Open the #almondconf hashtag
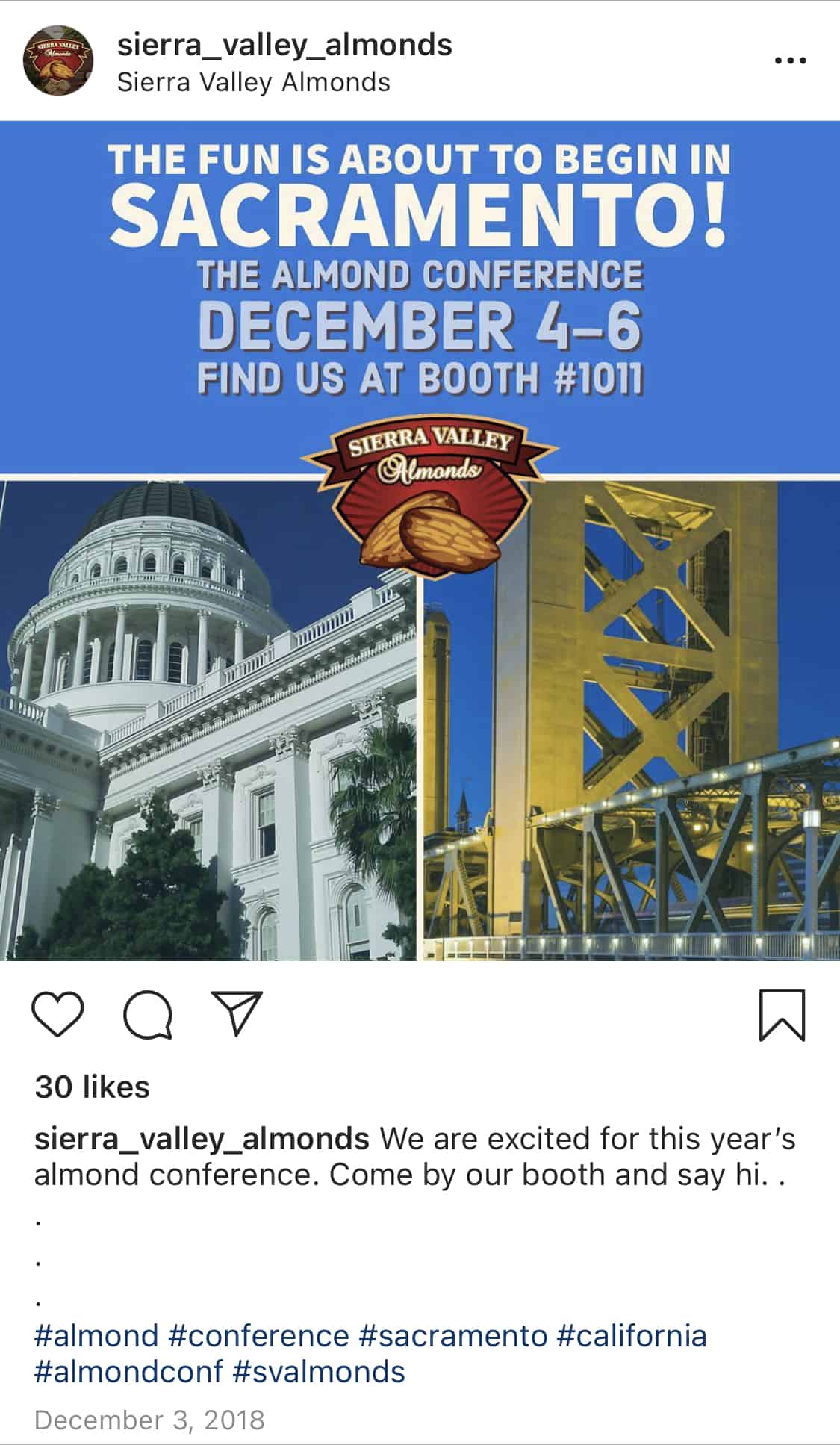 [128, 1372]
